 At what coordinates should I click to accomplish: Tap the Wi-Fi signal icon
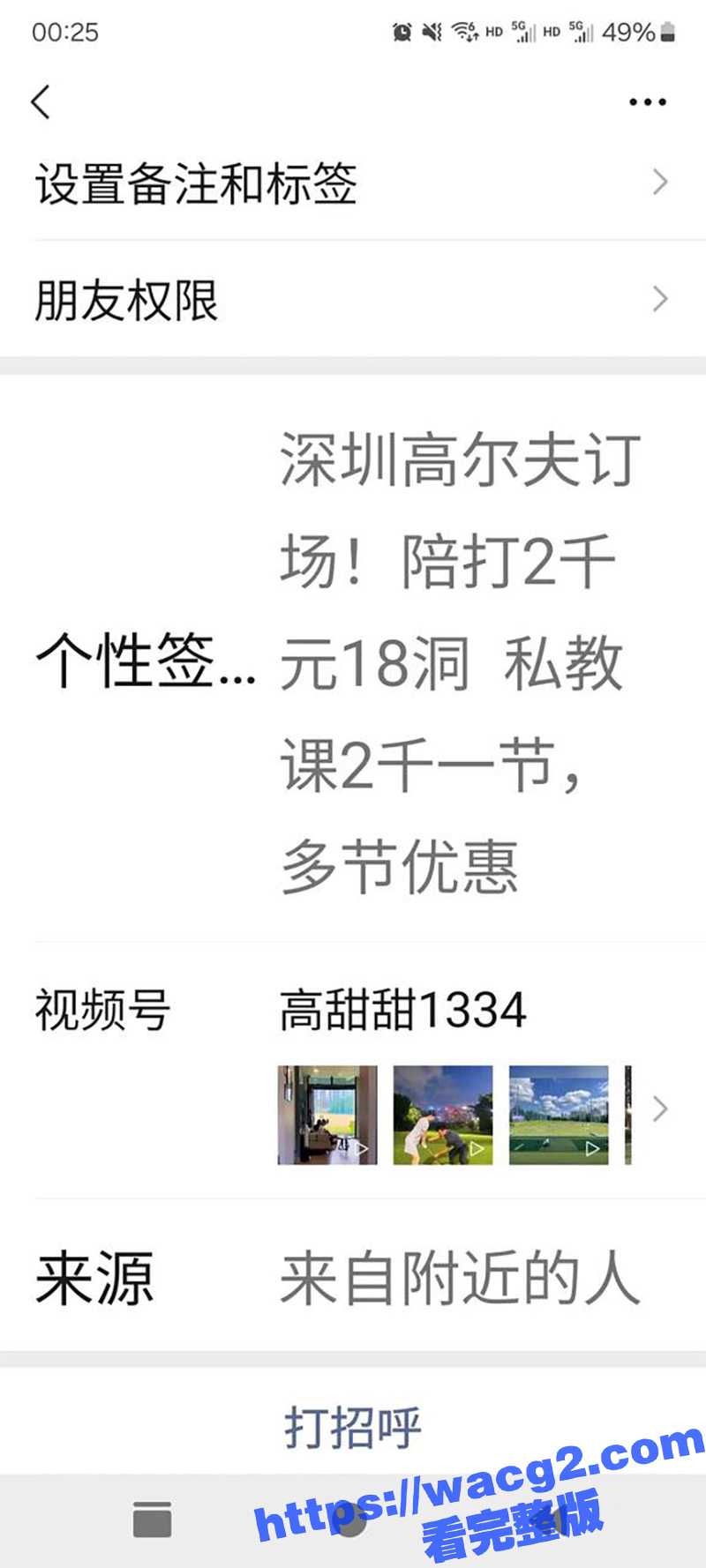click(465, 31)
